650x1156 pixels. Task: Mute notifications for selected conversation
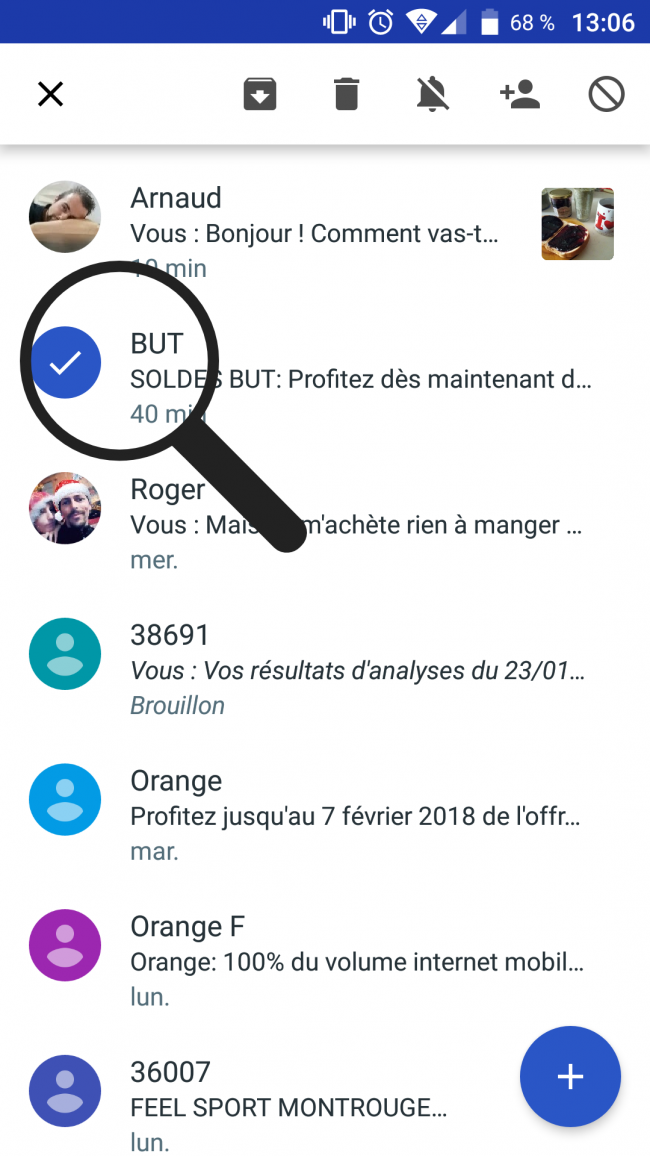pos(432,95)
